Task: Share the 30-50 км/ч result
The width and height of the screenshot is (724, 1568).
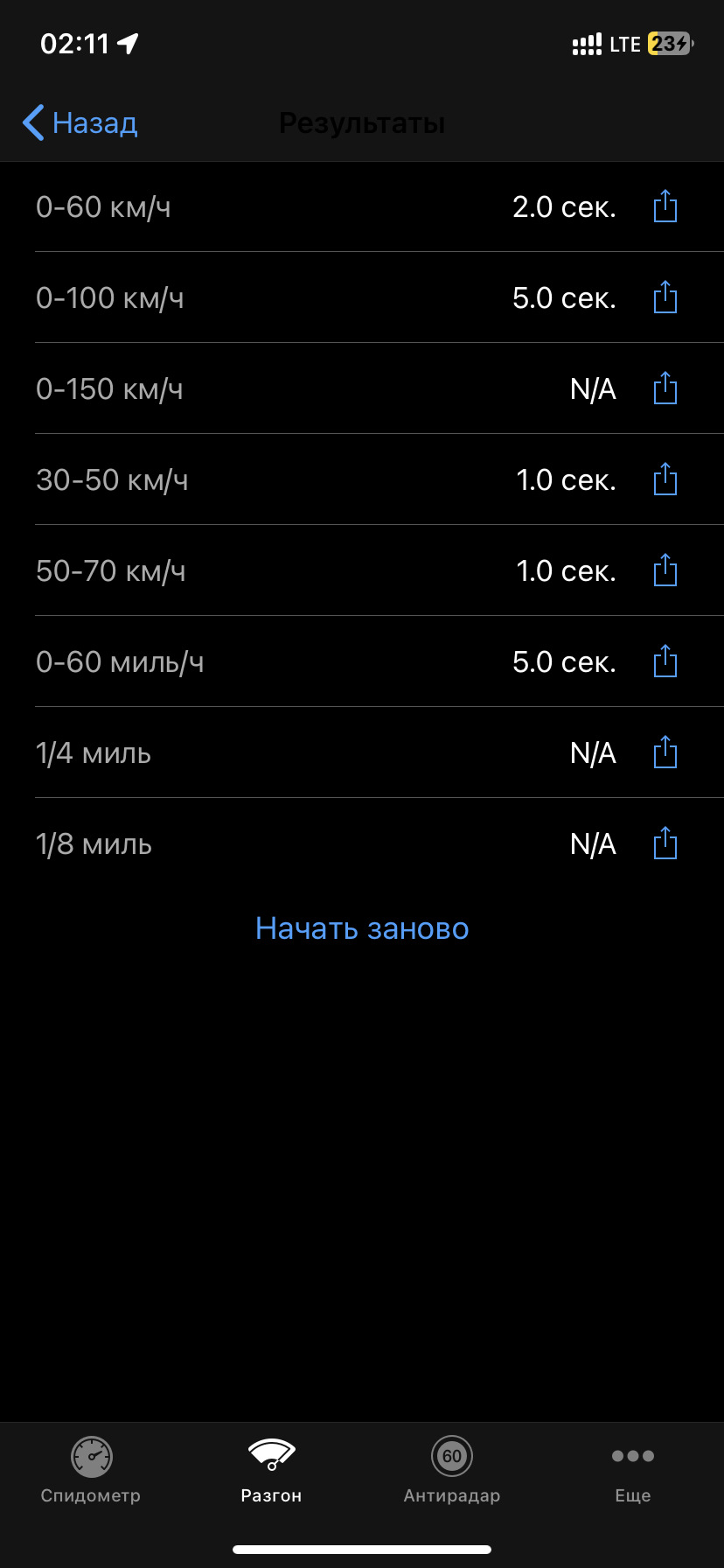Action: pyautogui.click(x=665, y=479)
